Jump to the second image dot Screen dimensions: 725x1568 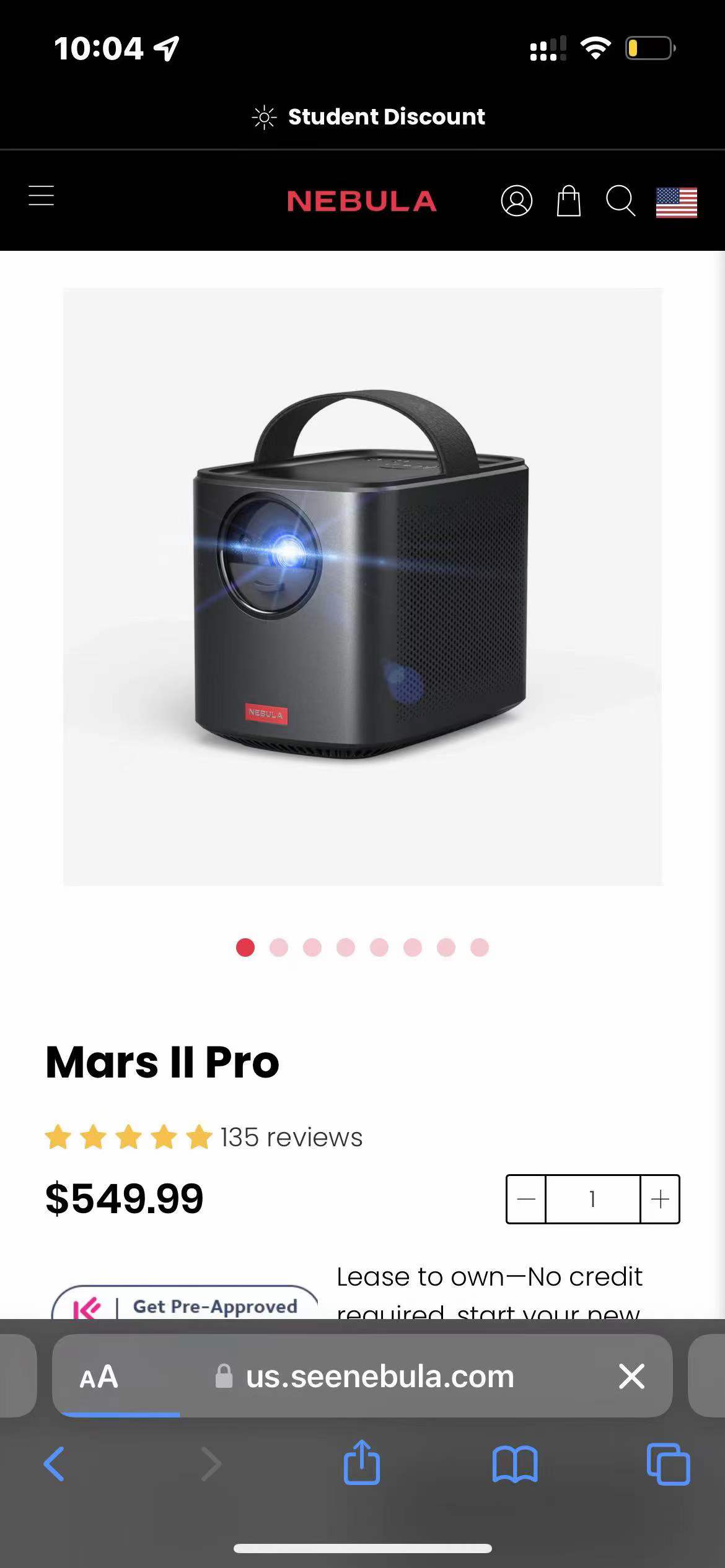pos(279,947)
